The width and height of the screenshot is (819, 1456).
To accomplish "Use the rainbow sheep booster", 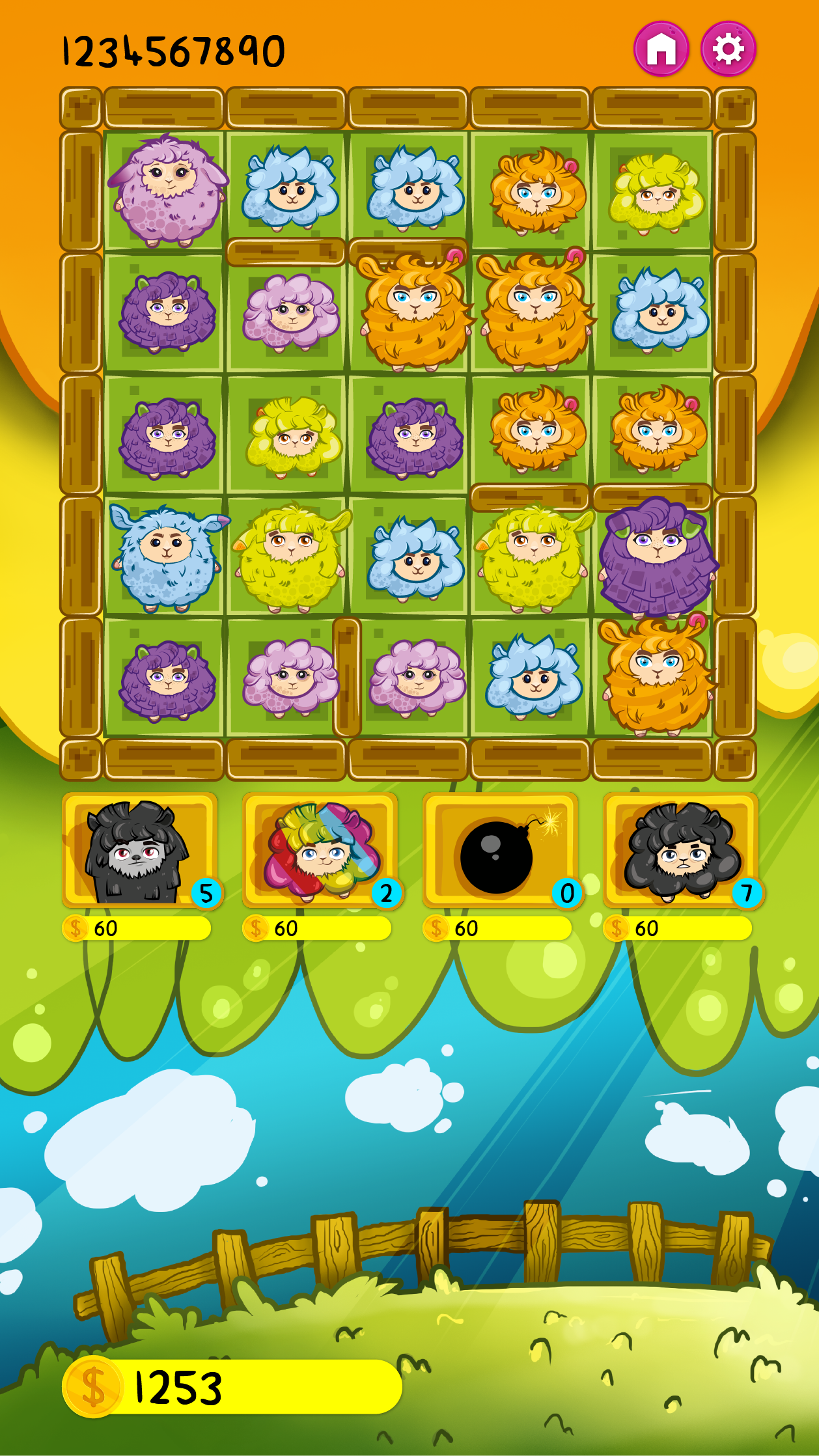I will click(x=320, y=850).
